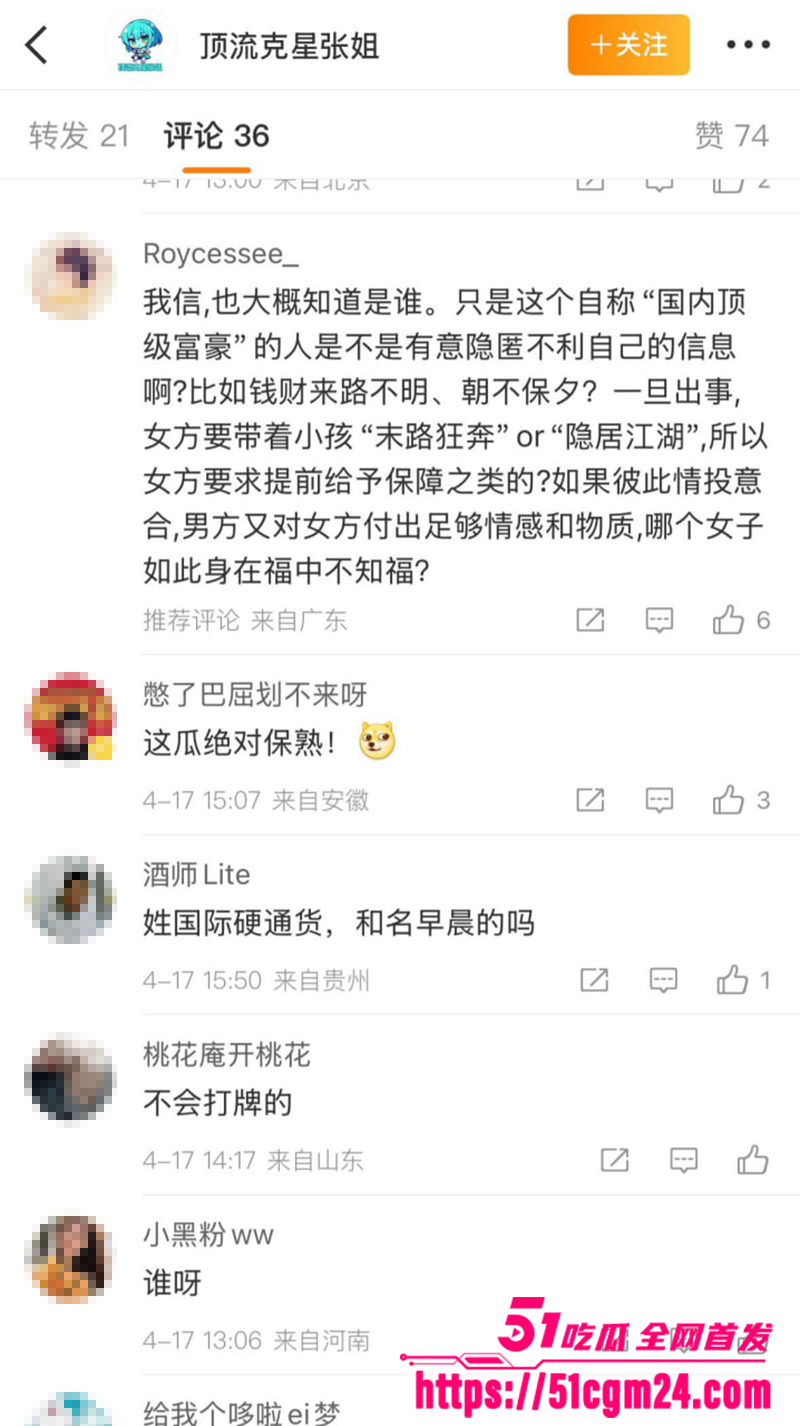Click the share icon on 憋了巴屈划不来呀's comment
800x1426 pixels.
click(591, 800)
